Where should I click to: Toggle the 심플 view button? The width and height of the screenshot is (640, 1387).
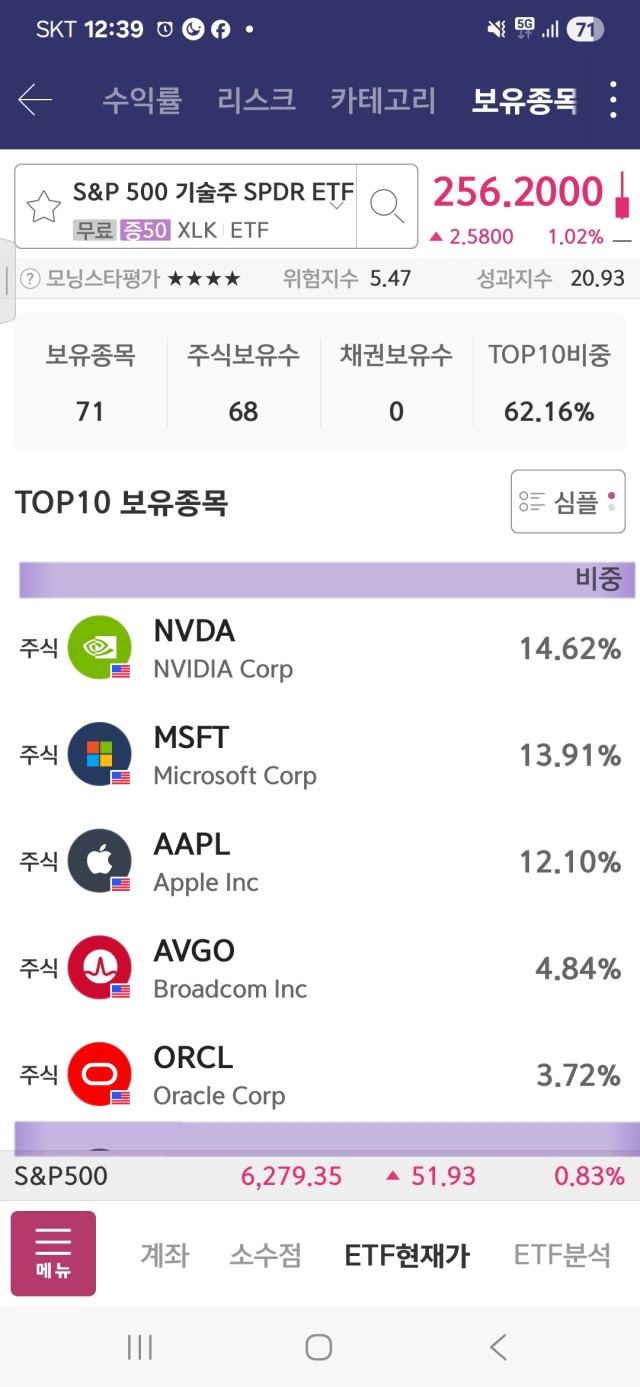point(568,502)
